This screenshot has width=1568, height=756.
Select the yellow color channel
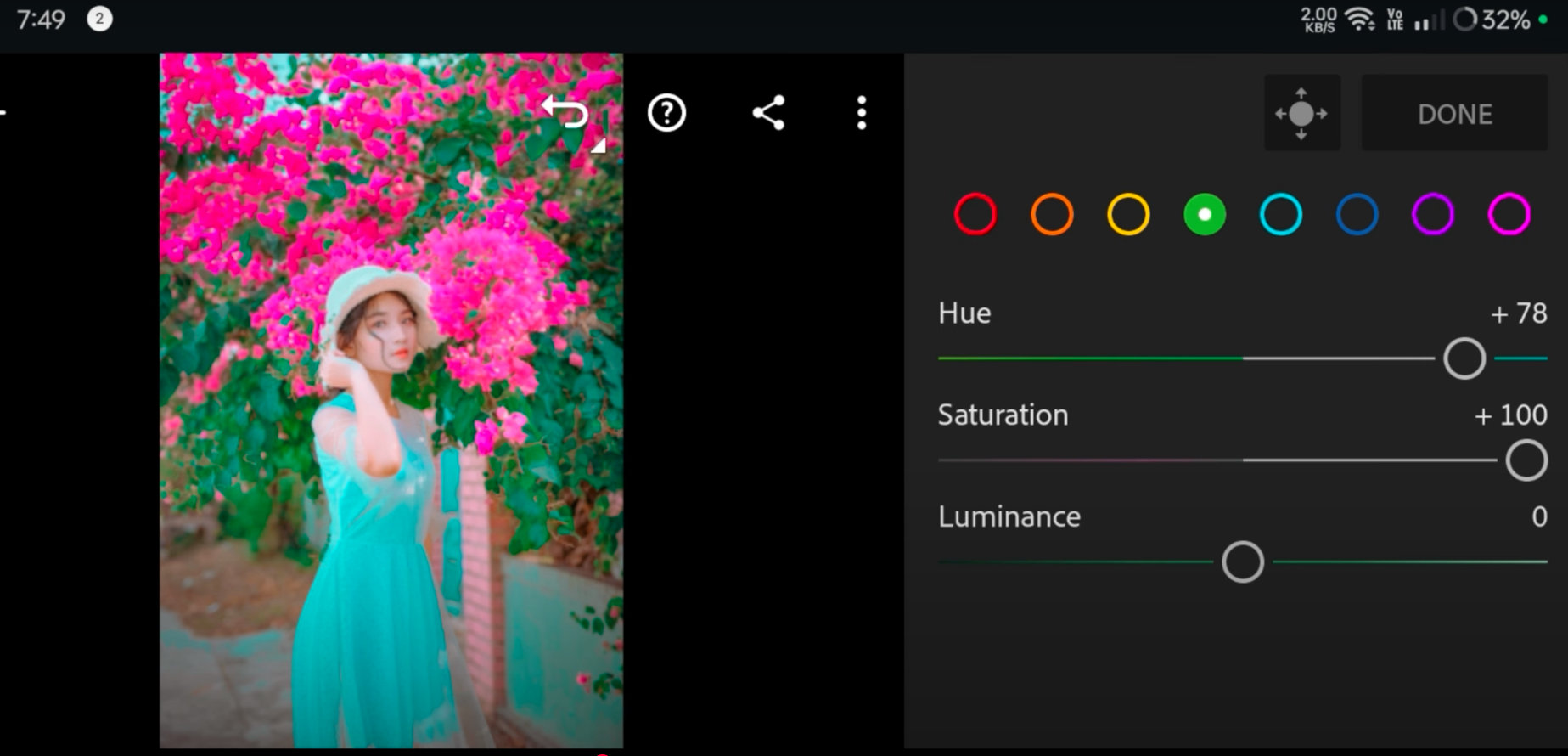(x=1128, y=214)
